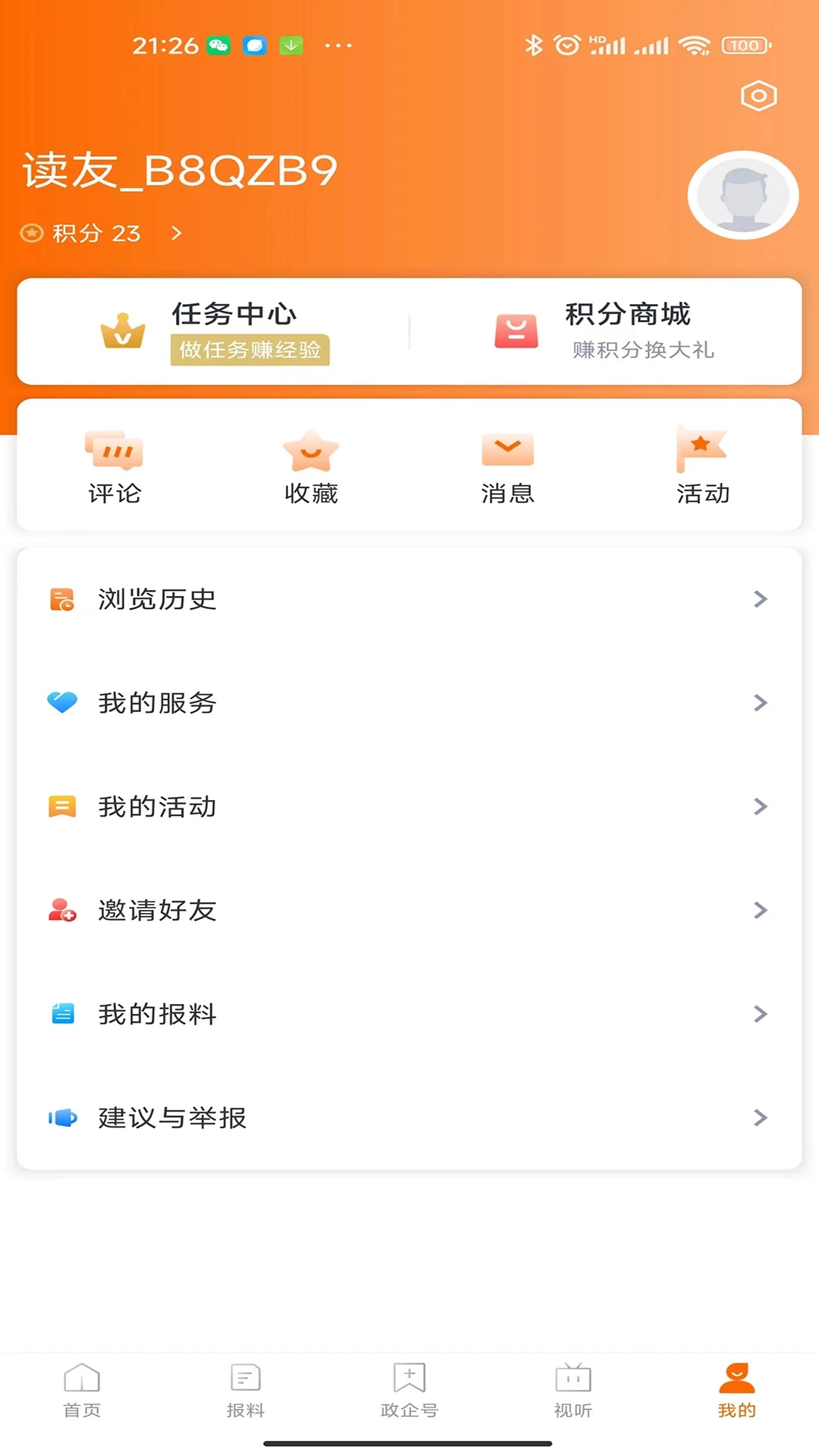Expand 积分 23 points details
The image size is (819, 1456).
pyautogui.click(x=99, y=234)
